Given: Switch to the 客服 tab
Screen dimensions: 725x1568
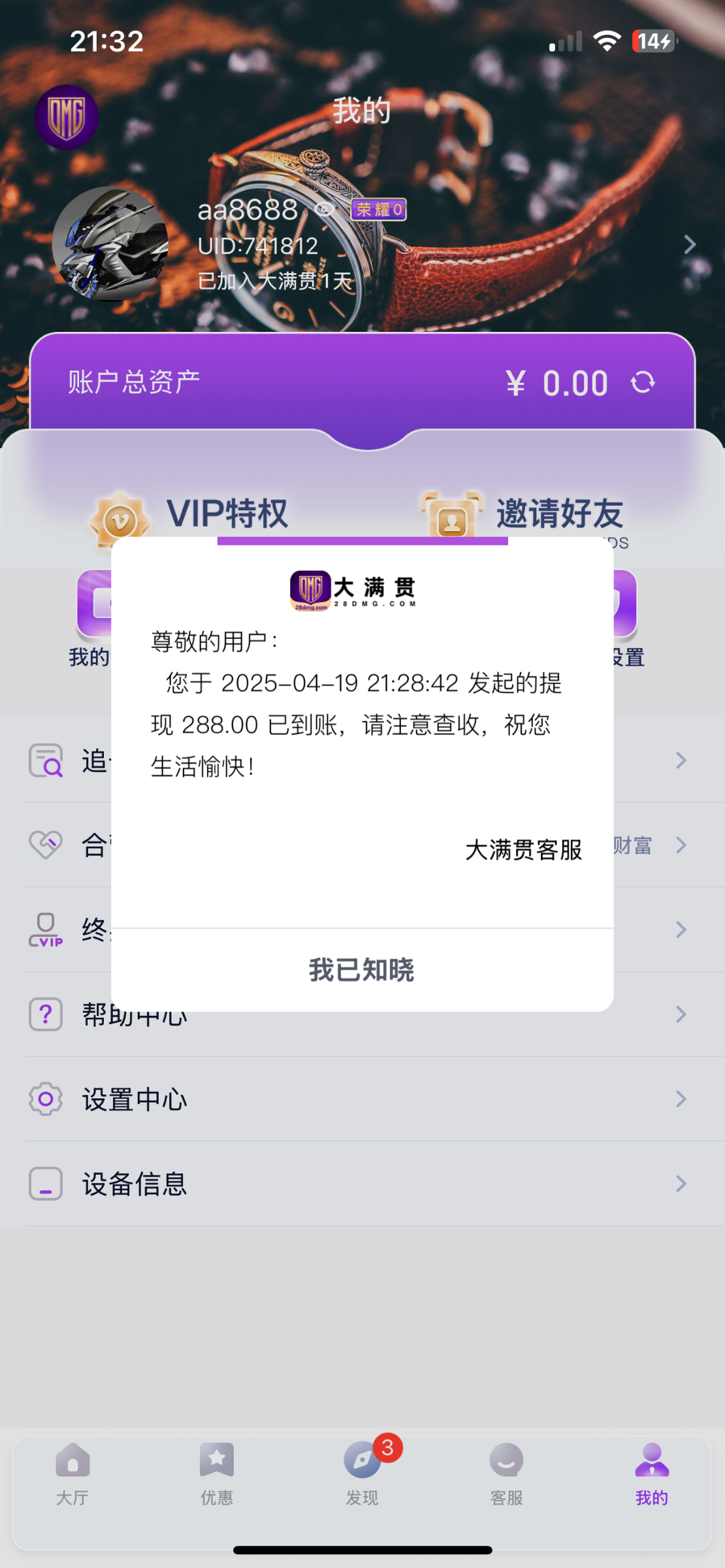Looking at the screenshot, I should point(507,1473).
